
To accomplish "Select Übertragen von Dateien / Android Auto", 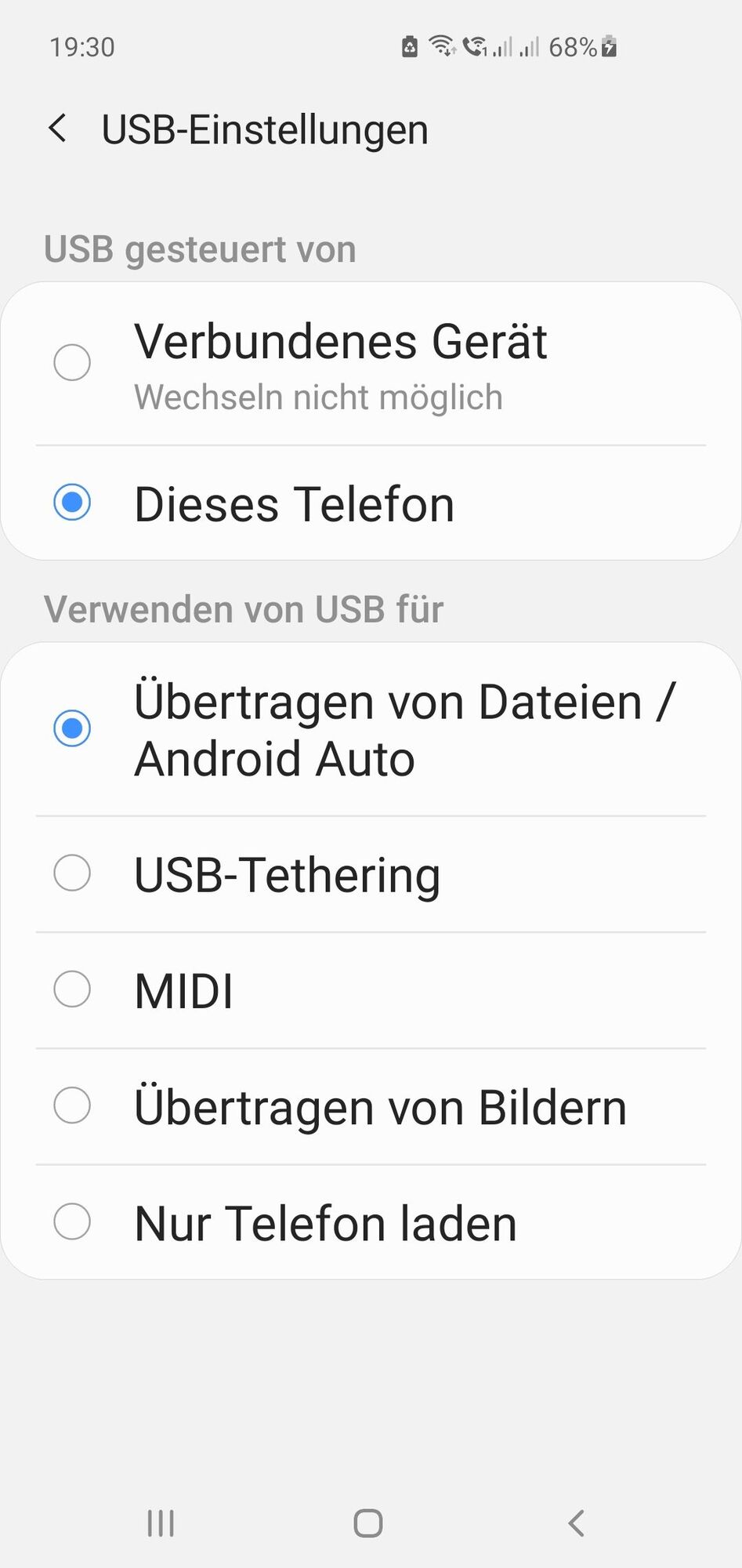I will [72, 728].
